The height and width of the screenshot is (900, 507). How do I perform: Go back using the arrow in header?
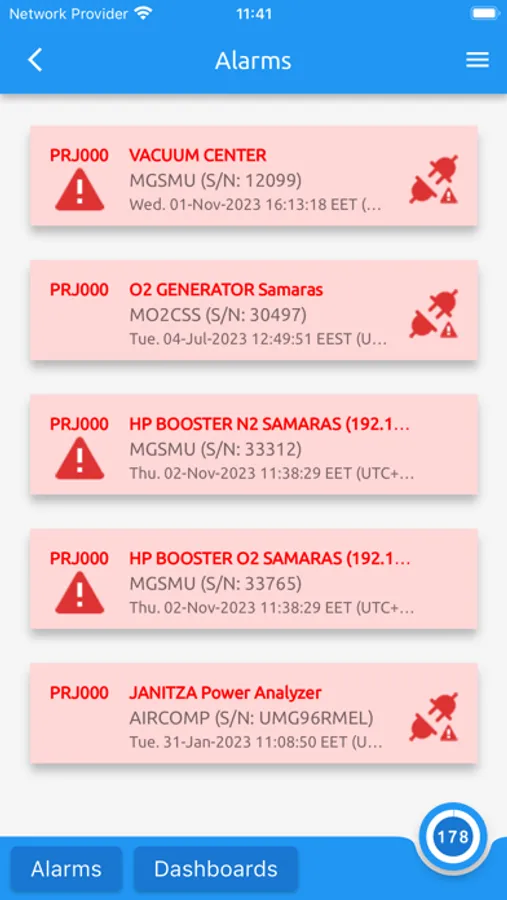35,60
